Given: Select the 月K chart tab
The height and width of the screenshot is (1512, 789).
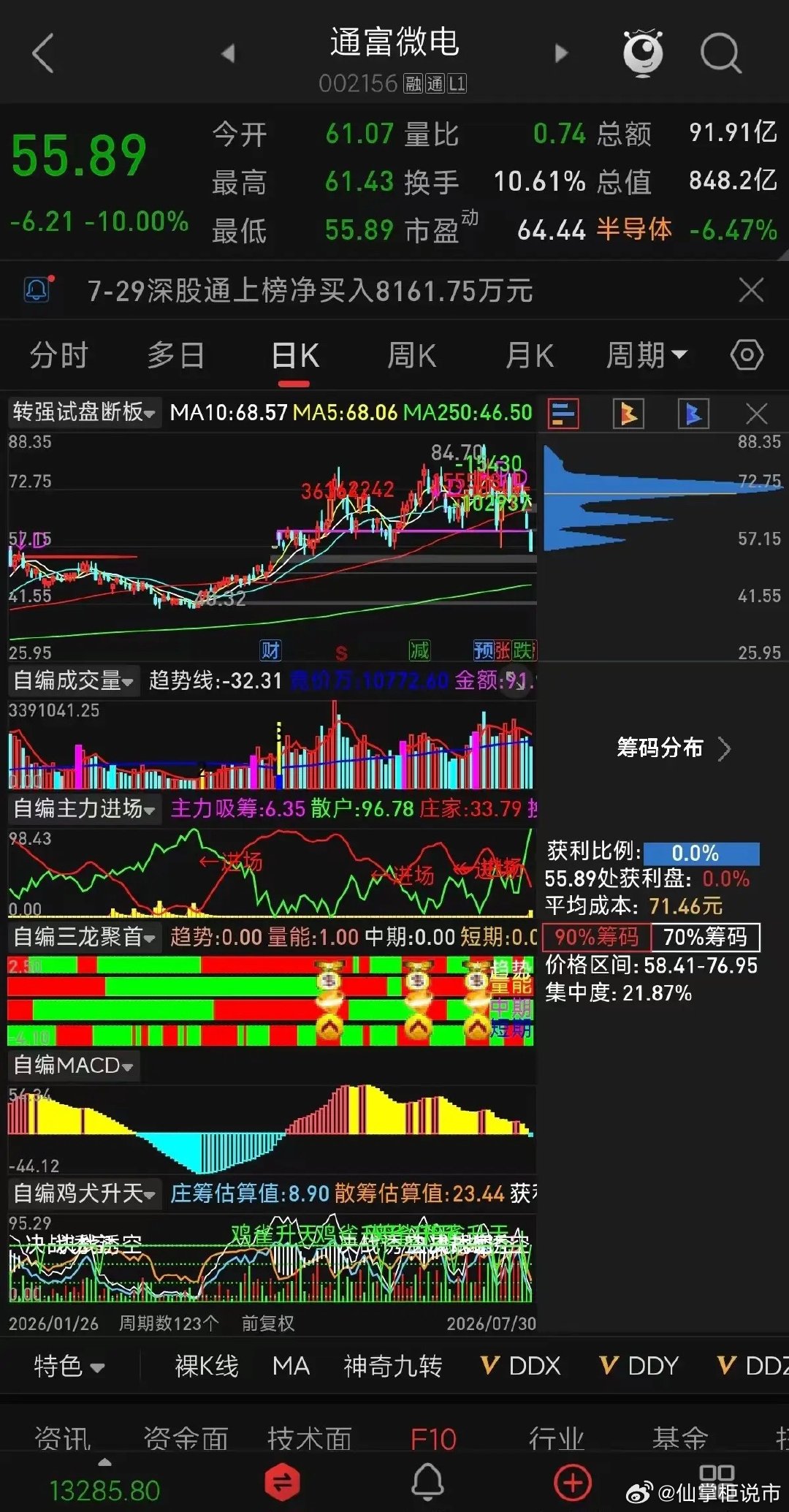Looking at the screenshot, I should [x=530, y=356].
